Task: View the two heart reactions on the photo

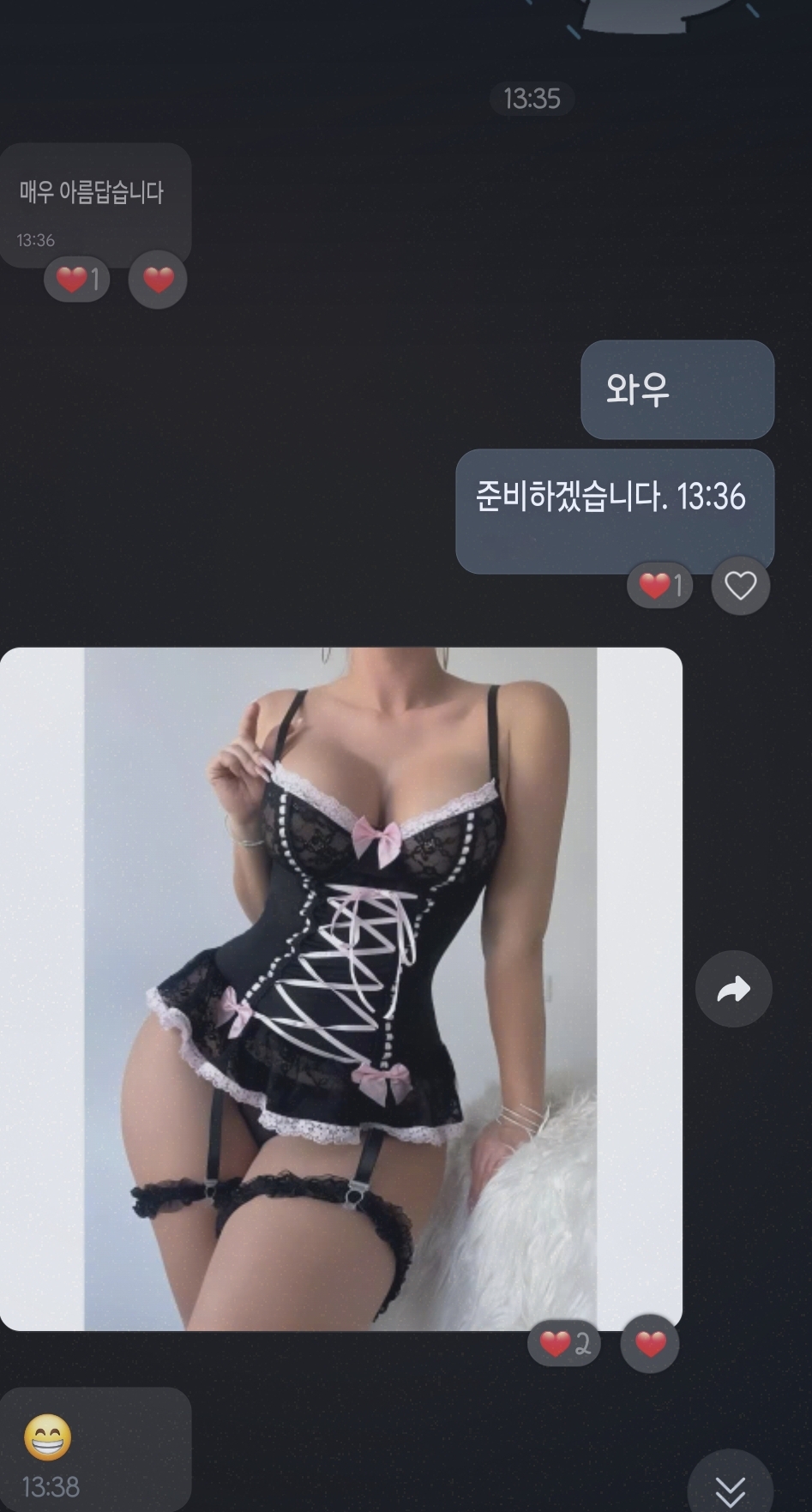Action: (564, 1344)
